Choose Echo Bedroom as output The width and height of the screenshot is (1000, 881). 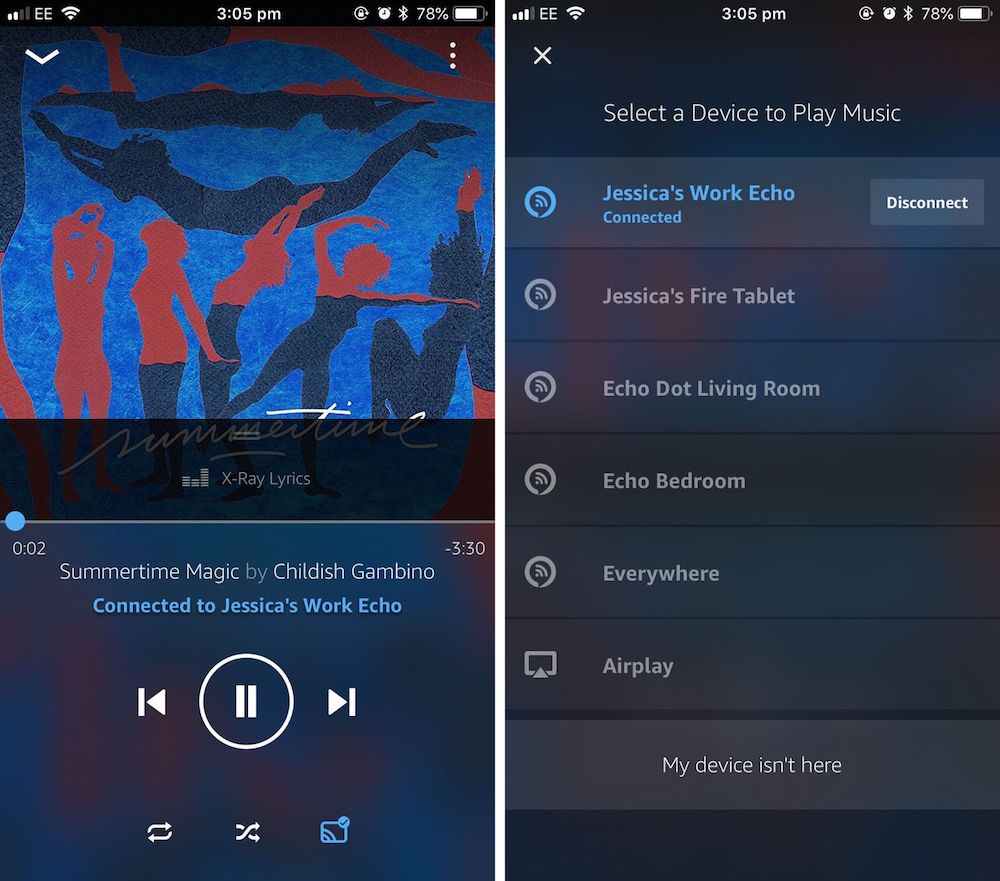tap(673, 481)
